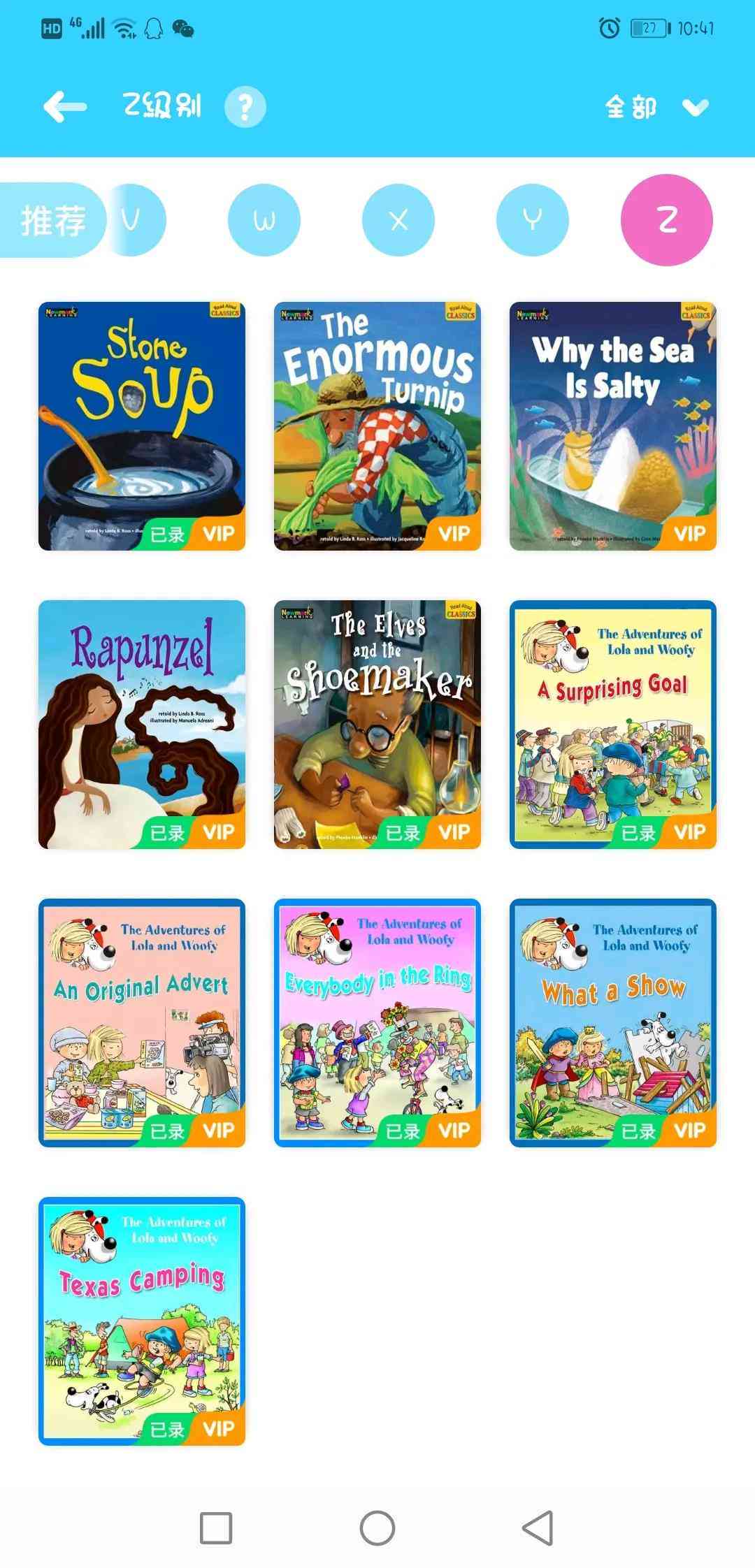The image size is (755, 1568).
Task: Open Texas Camping book
Action: [141, 1321]
